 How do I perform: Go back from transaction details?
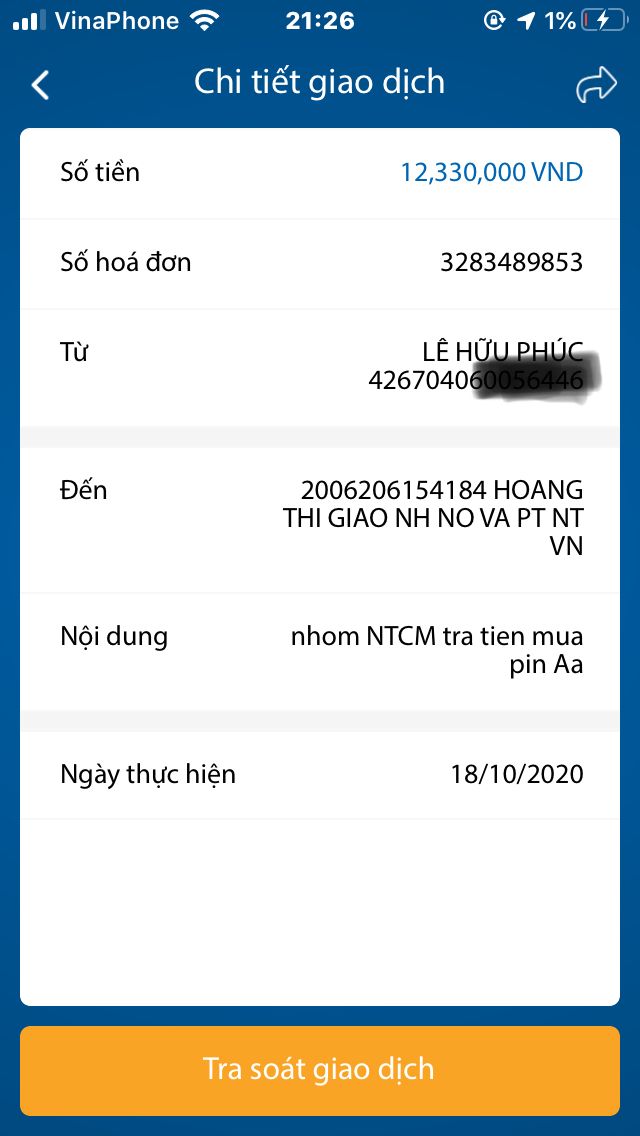40,85
